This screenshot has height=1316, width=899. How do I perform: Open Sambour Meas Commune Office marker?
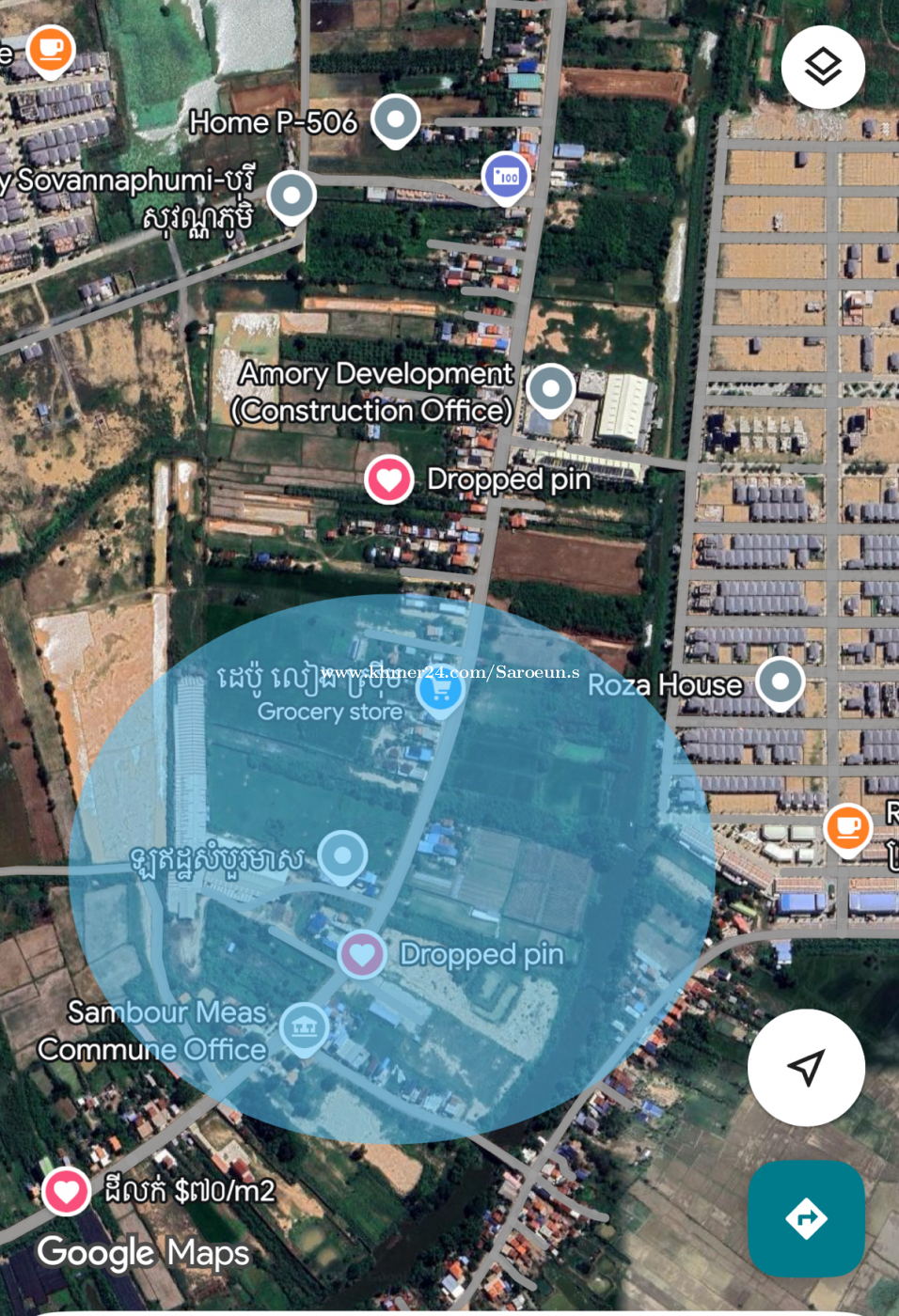(x=304, y=1026)
